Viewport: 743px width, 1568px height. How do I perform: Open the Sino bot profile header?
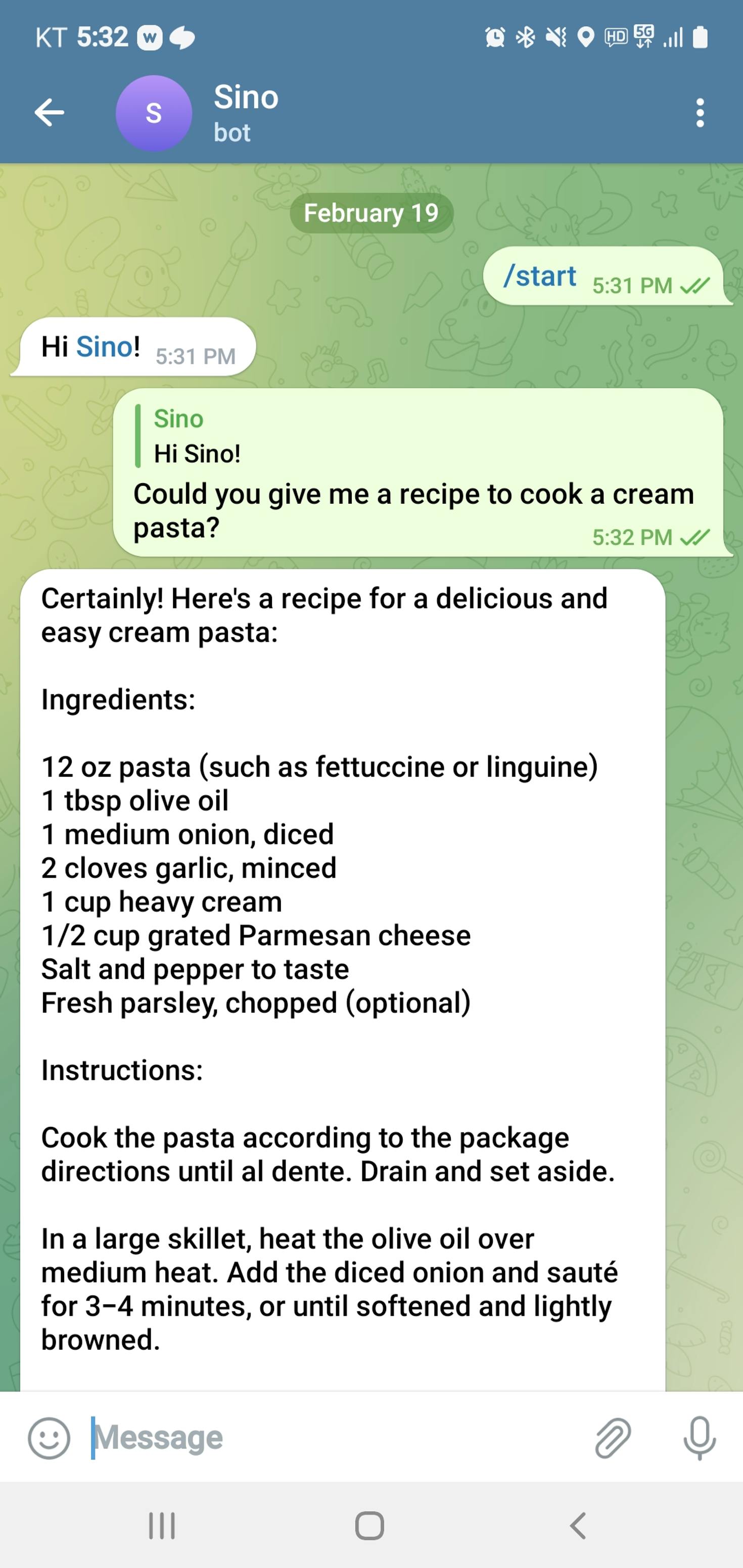(x=246, y=113)
